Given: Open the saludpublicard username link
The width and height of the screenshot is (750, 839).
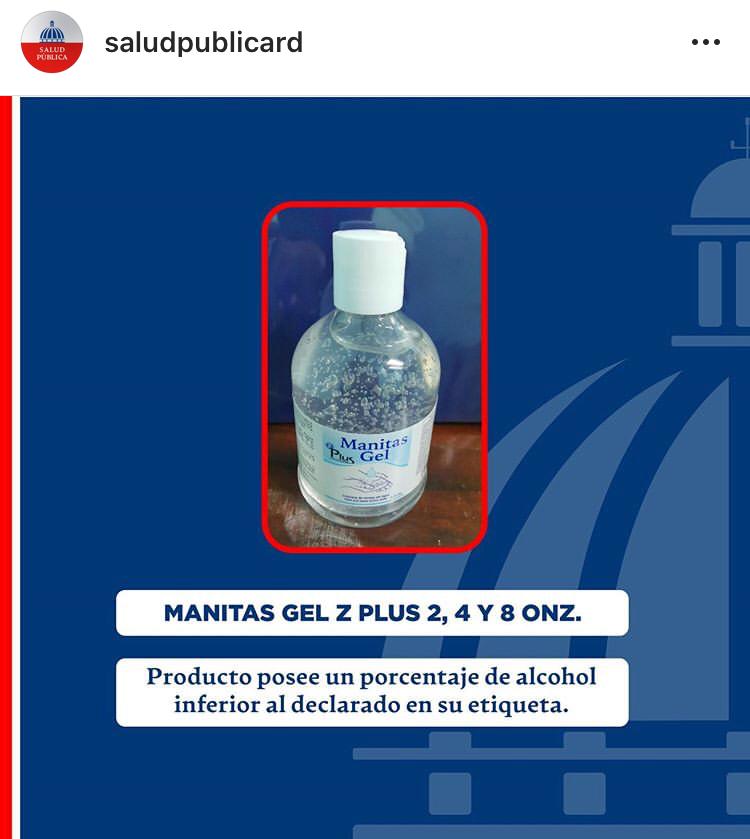Looking at the screenshot, I should 203,43.
